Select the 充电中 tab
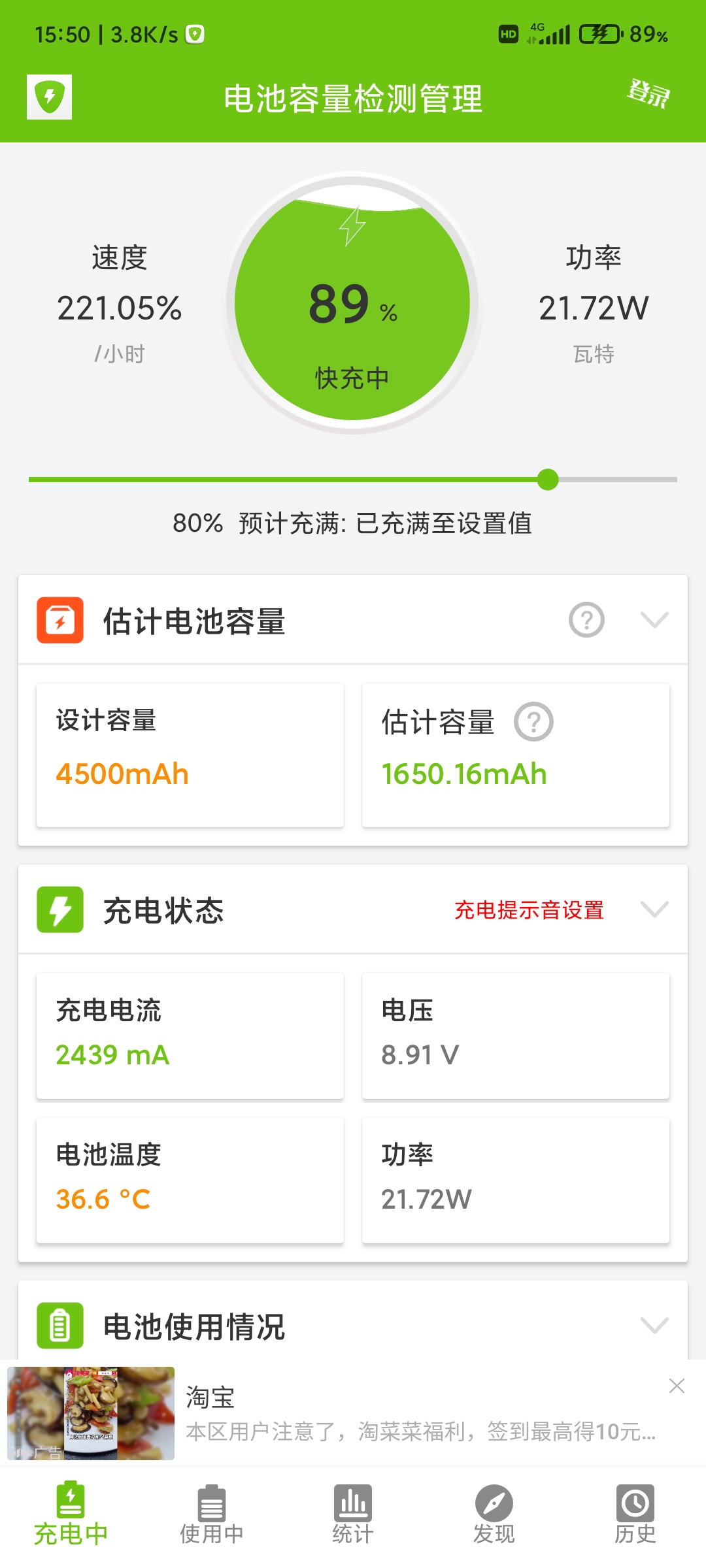The width and height of the screenshot is (706, 1568). 71,1514
